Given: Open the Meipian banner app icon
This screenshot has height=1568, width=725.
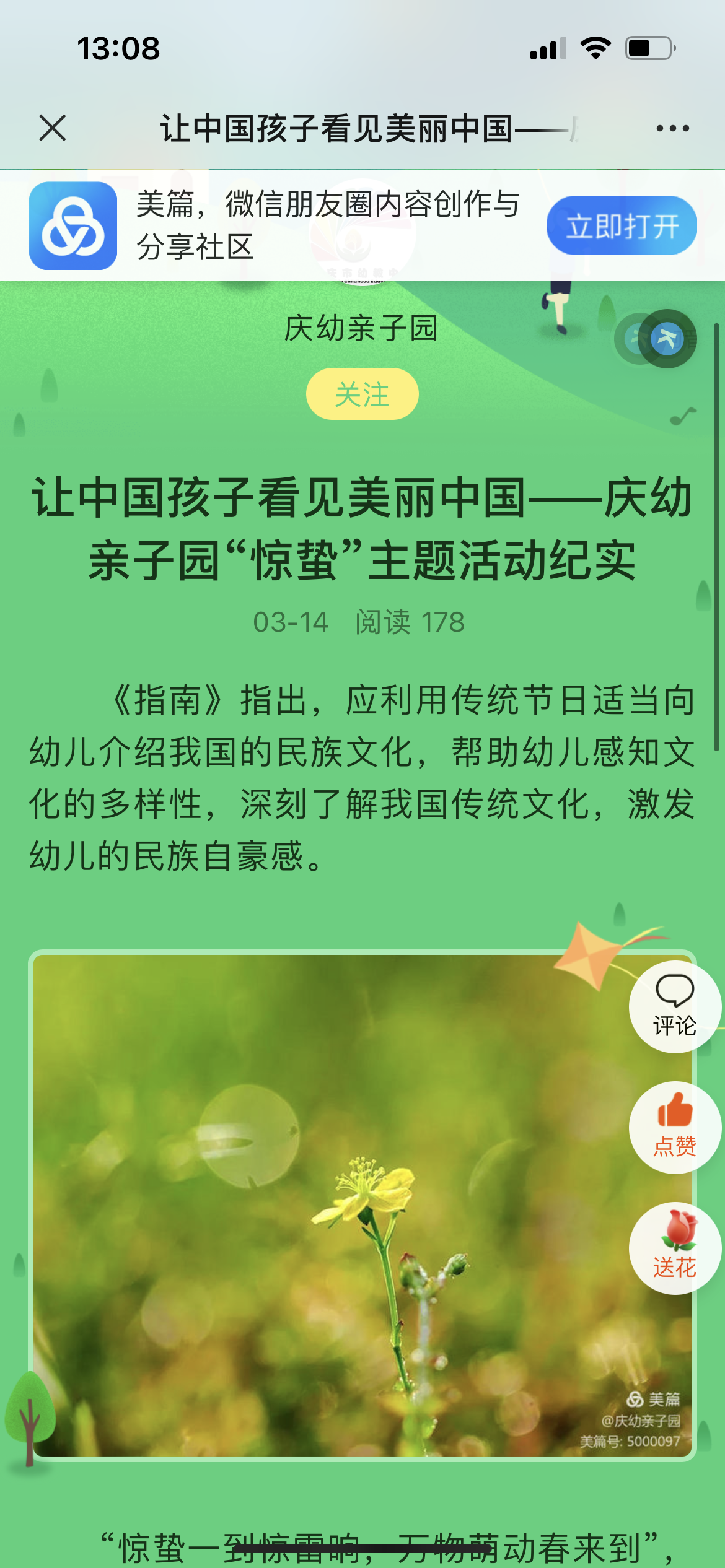Looking at the screenshot, I should point(73,225).
